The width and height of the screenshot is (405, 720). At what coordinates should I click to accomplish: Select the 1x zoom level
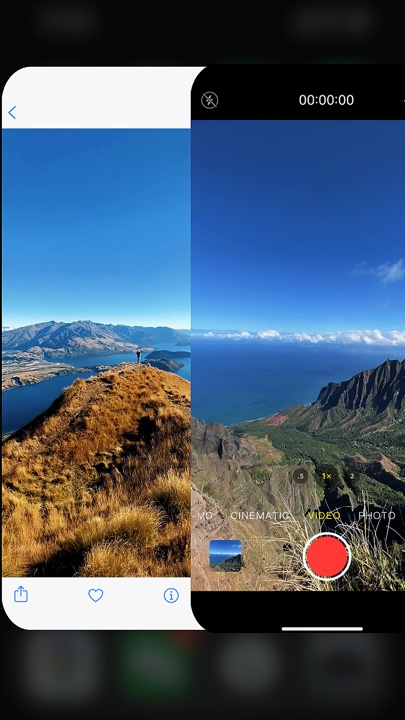[327, 476]
